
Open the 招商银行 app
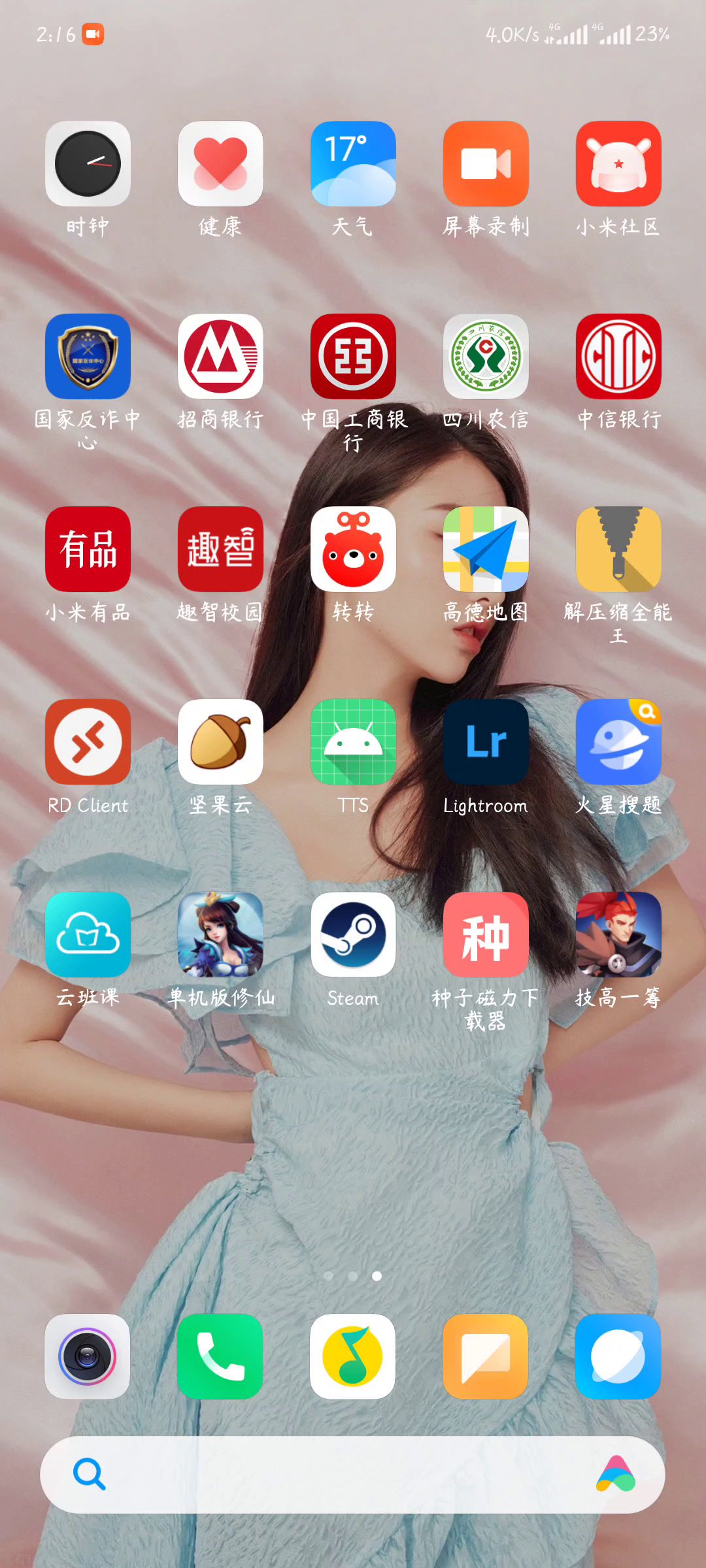coord(220,356)
